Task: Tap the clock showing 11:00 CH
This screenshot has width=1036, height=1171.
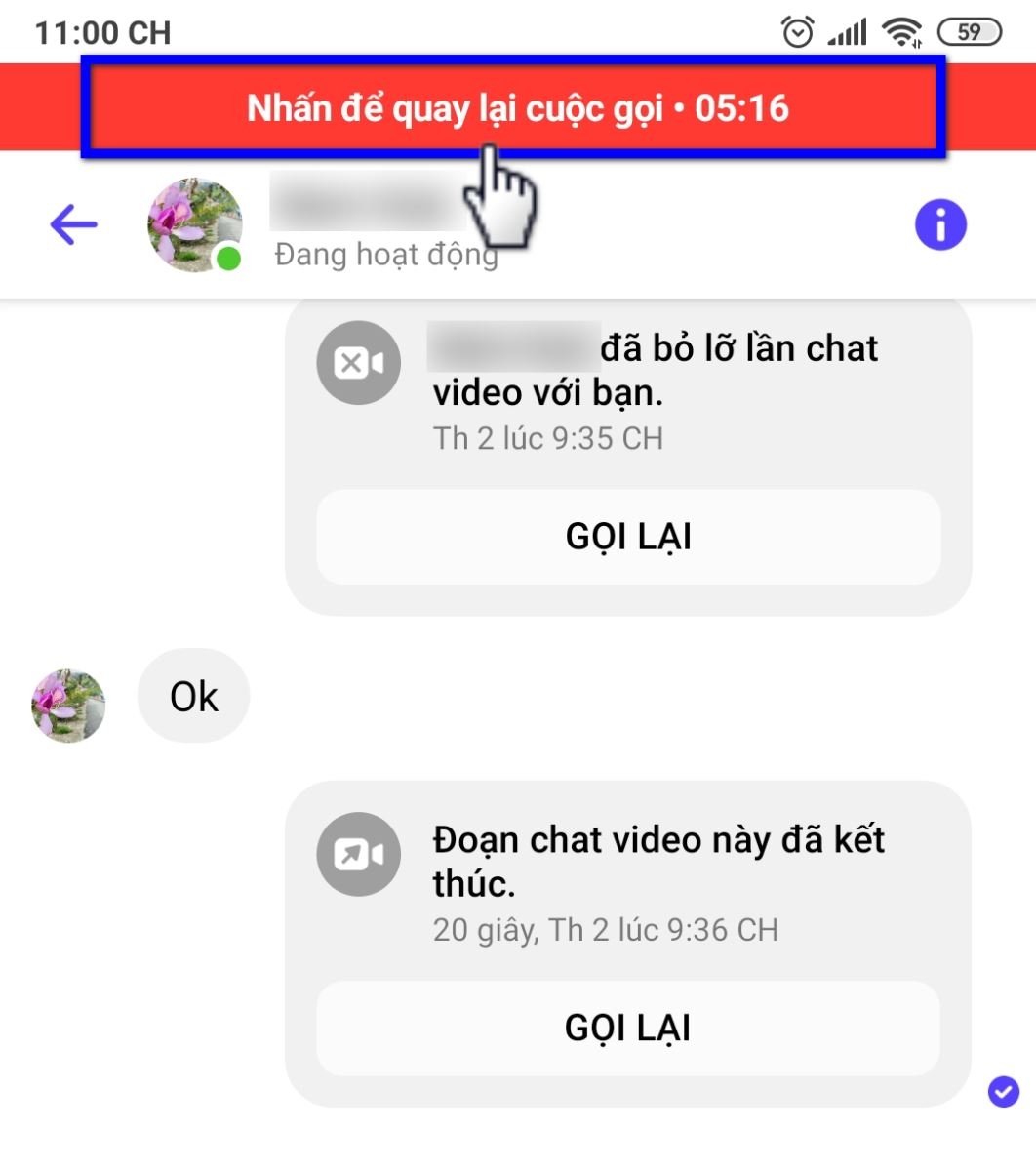Action: tap(102, 31)
